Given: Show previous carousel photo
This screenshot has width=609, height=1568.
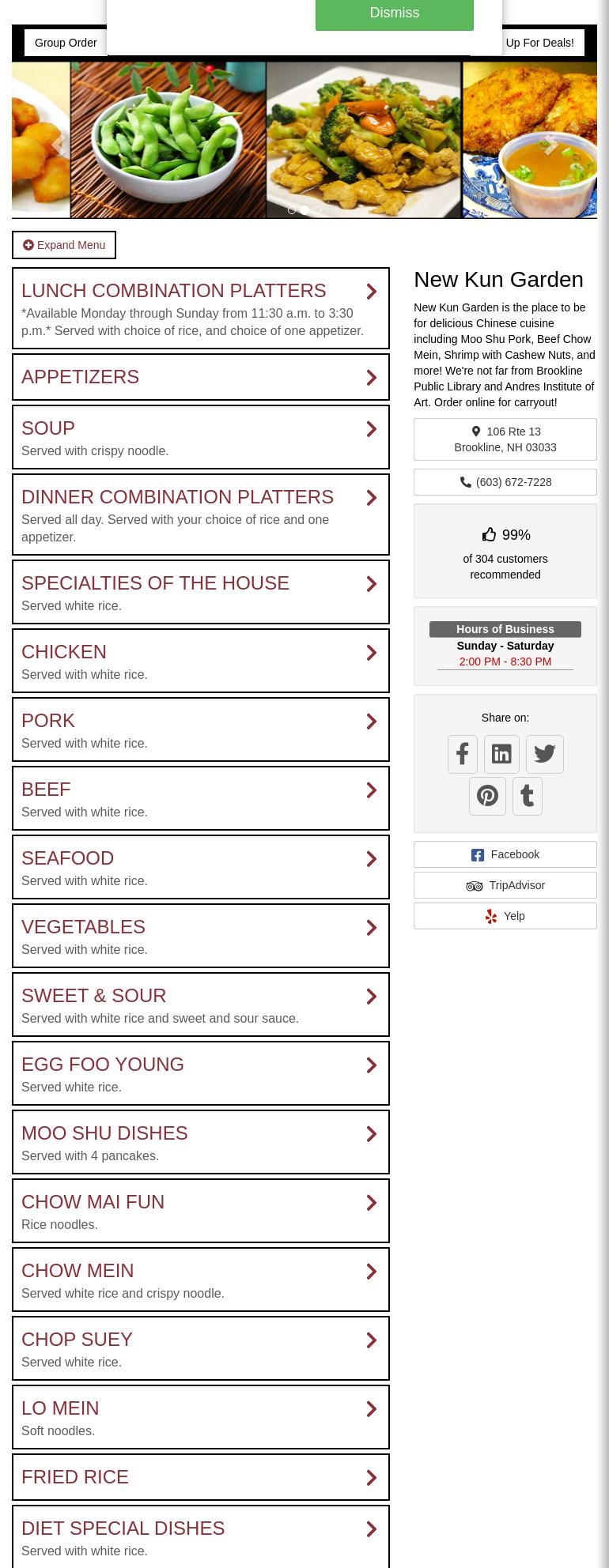Looking at the screenshot, I should (58, 145).
